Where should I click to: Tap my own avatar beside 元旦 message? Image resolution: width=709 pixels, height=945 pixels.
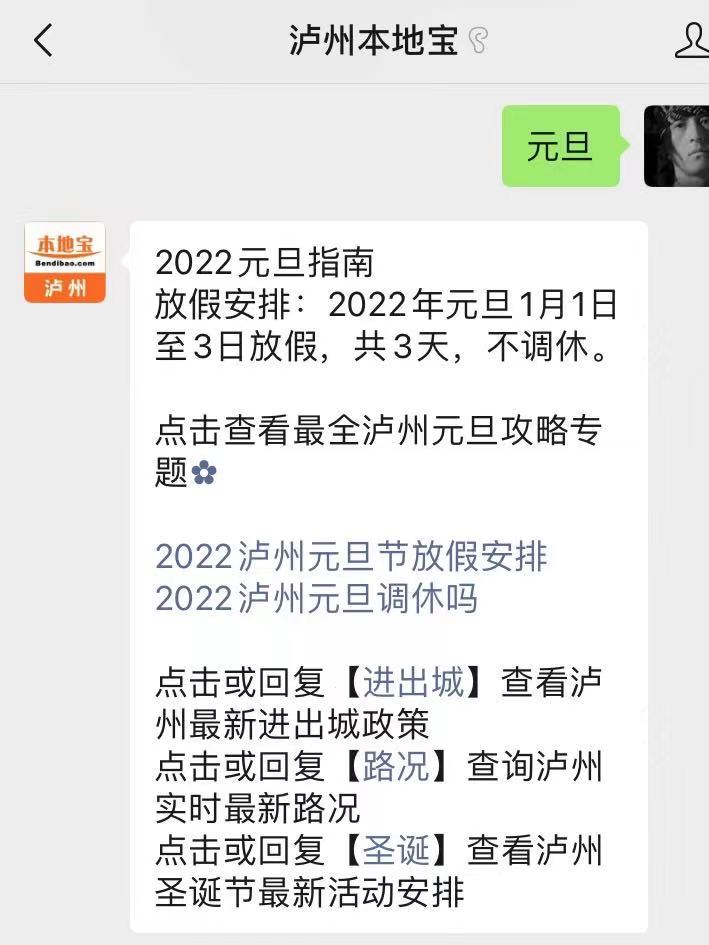point(676,146)
